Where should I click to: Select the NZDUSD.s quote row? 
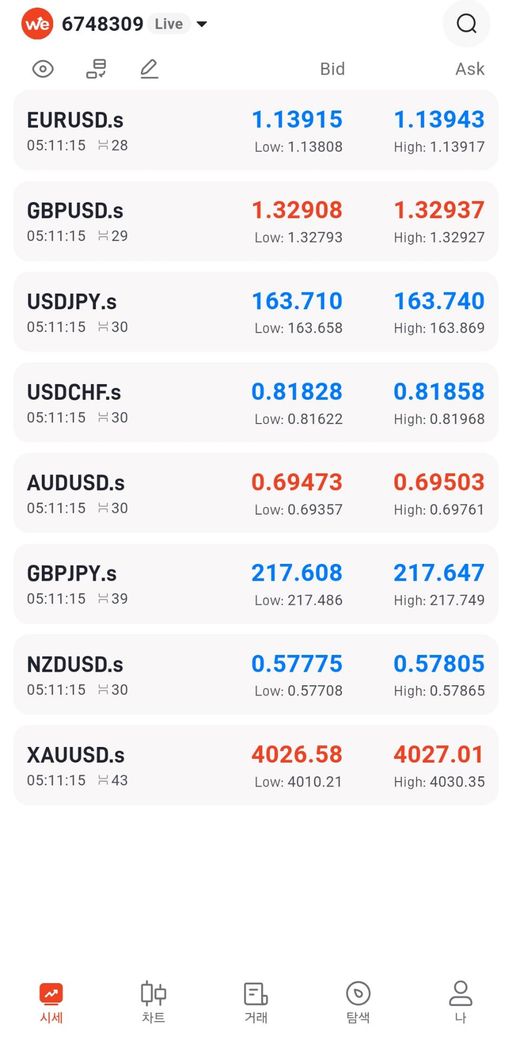[x=256, y=675]
